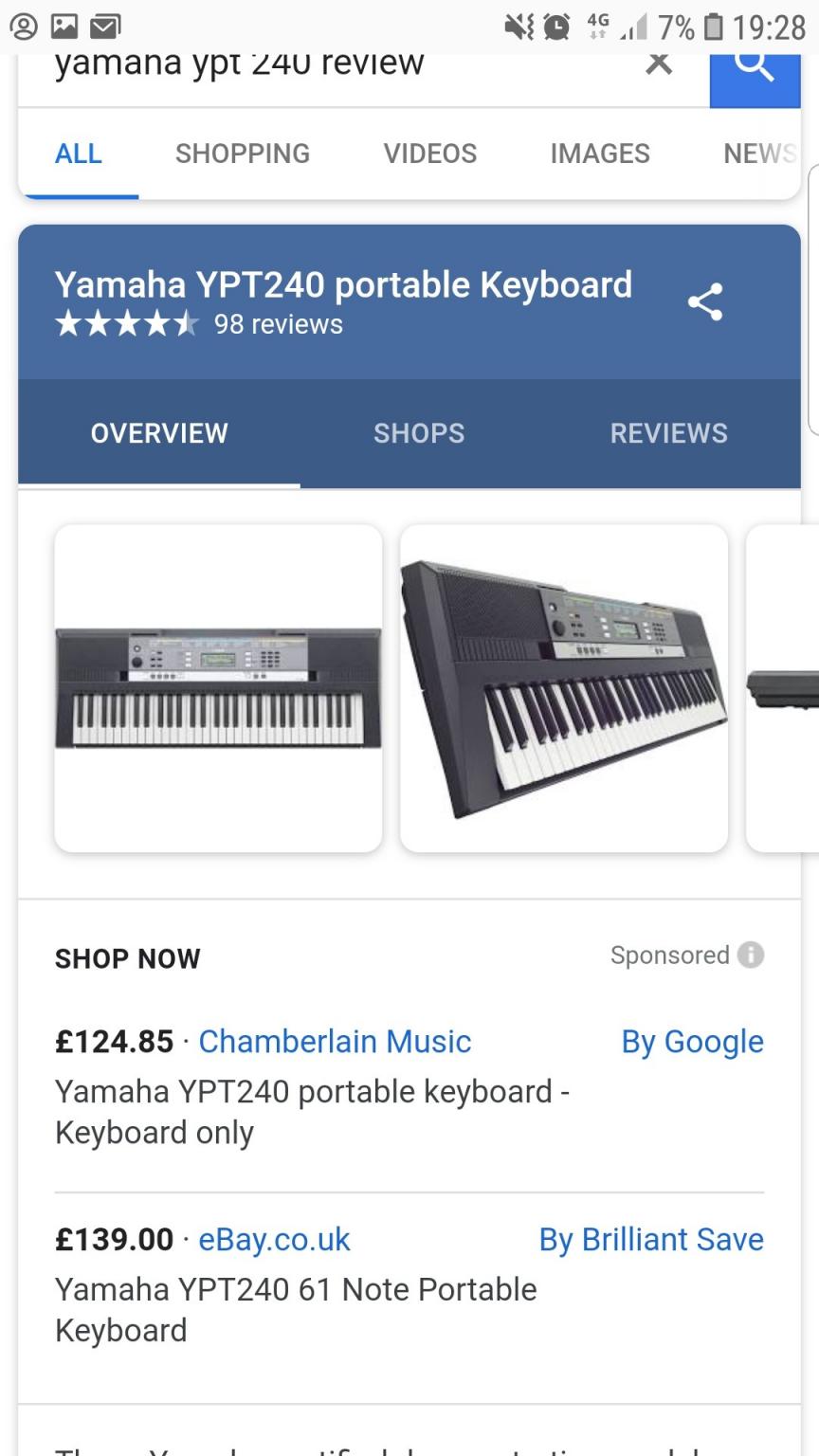The height and width of the screenshot is (1456, 819).
Task: Open the SHOPS section of the product panel
Action: tap(419, 433)
